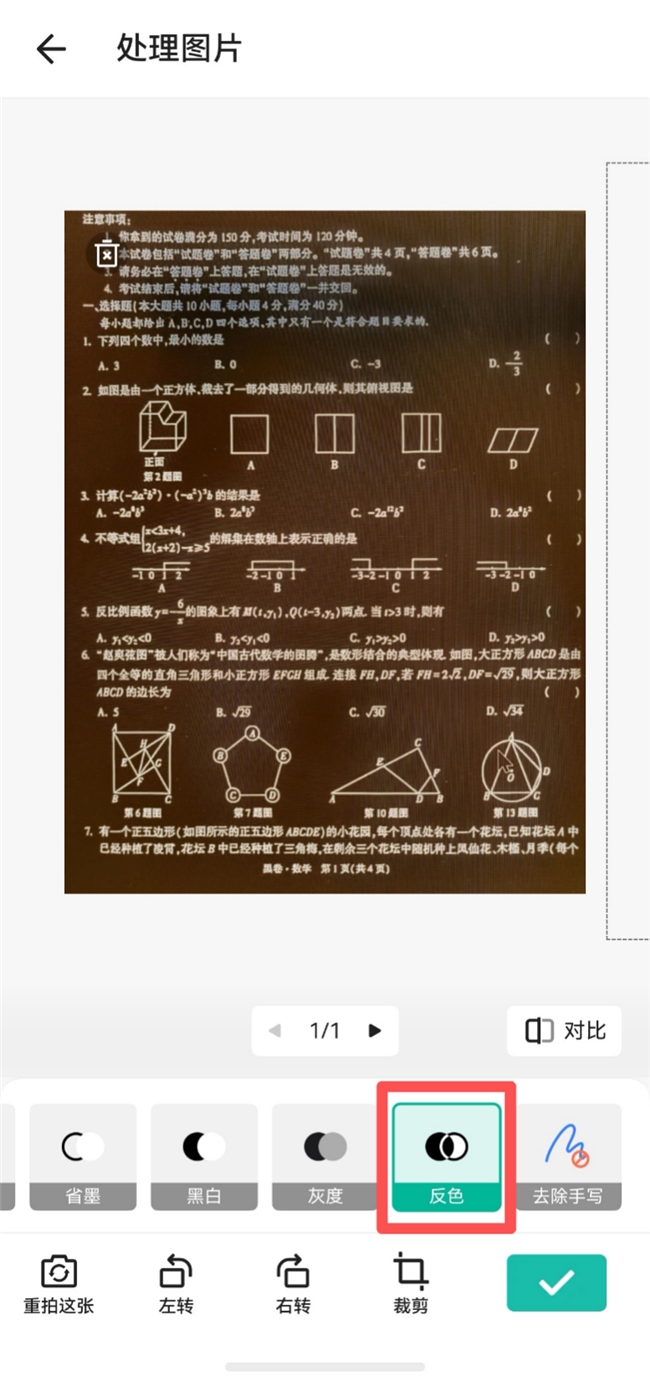Screen dimensions: 650x1380
Task: Select the 反色 invert filter
Action: tap(446, 1157)
